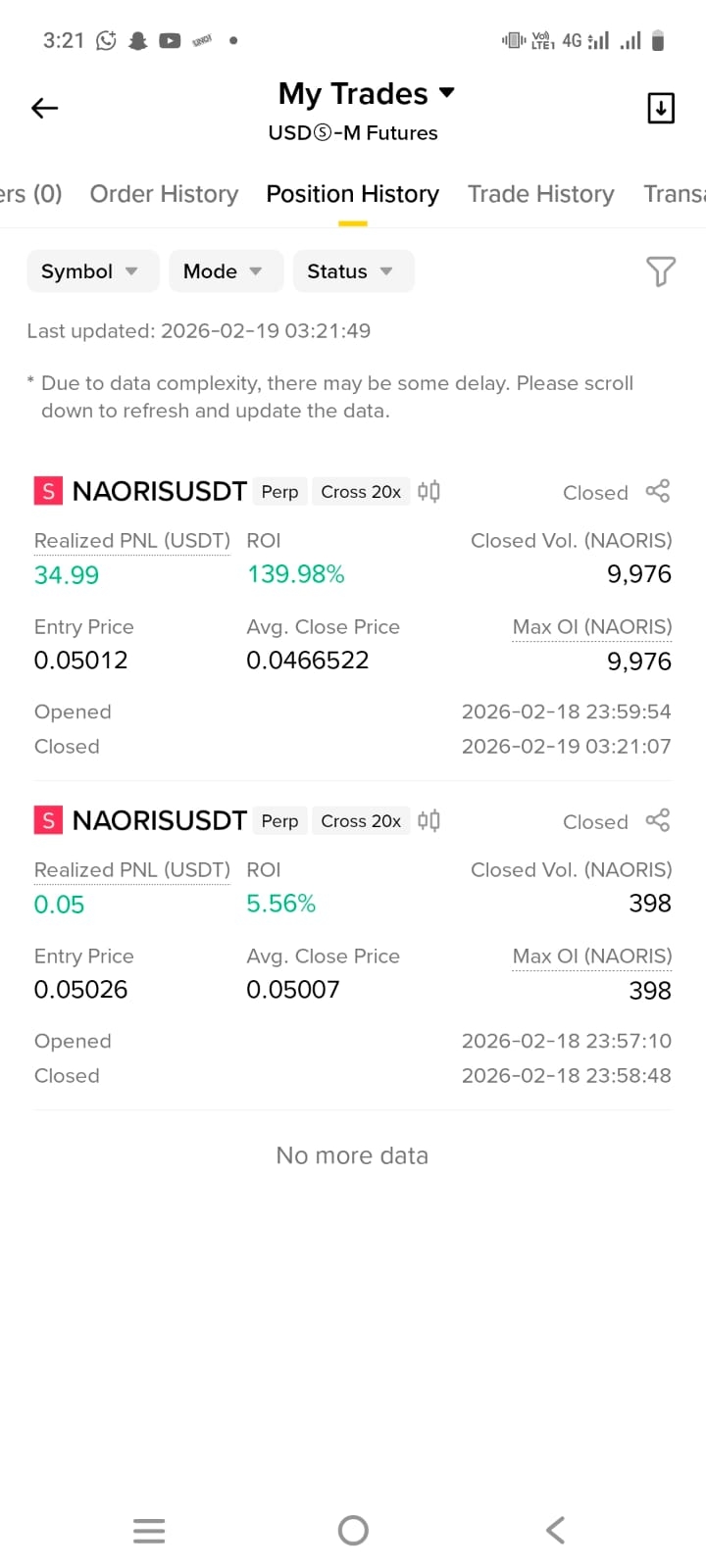Image resolution: width=706 pixels, height=1568 pixels.
Task: Open chart icon for the 34.99 PNL trade
Action: click(429, 491)
